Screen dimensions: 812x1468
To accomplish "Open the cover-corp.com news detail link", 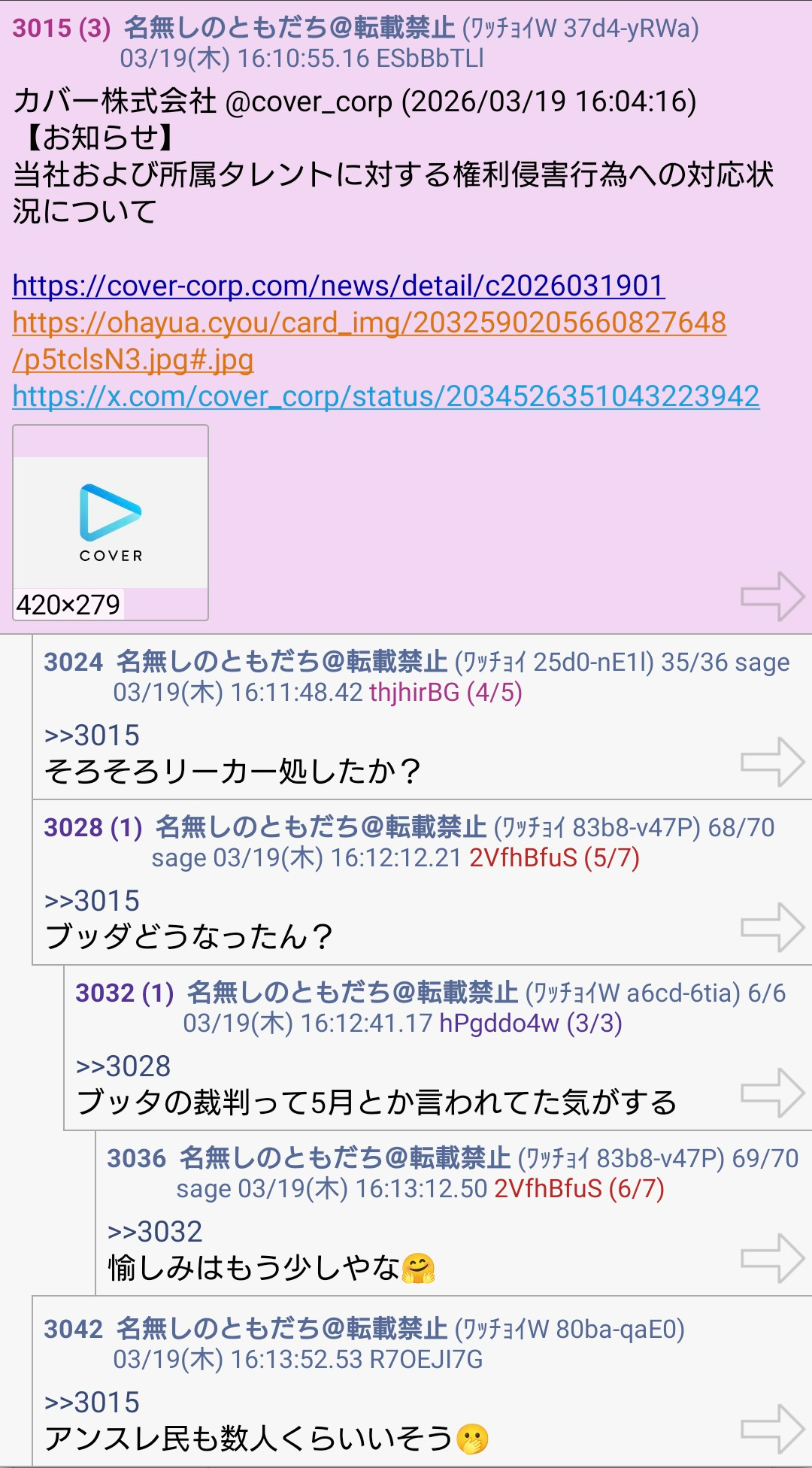I will [338, 286].
